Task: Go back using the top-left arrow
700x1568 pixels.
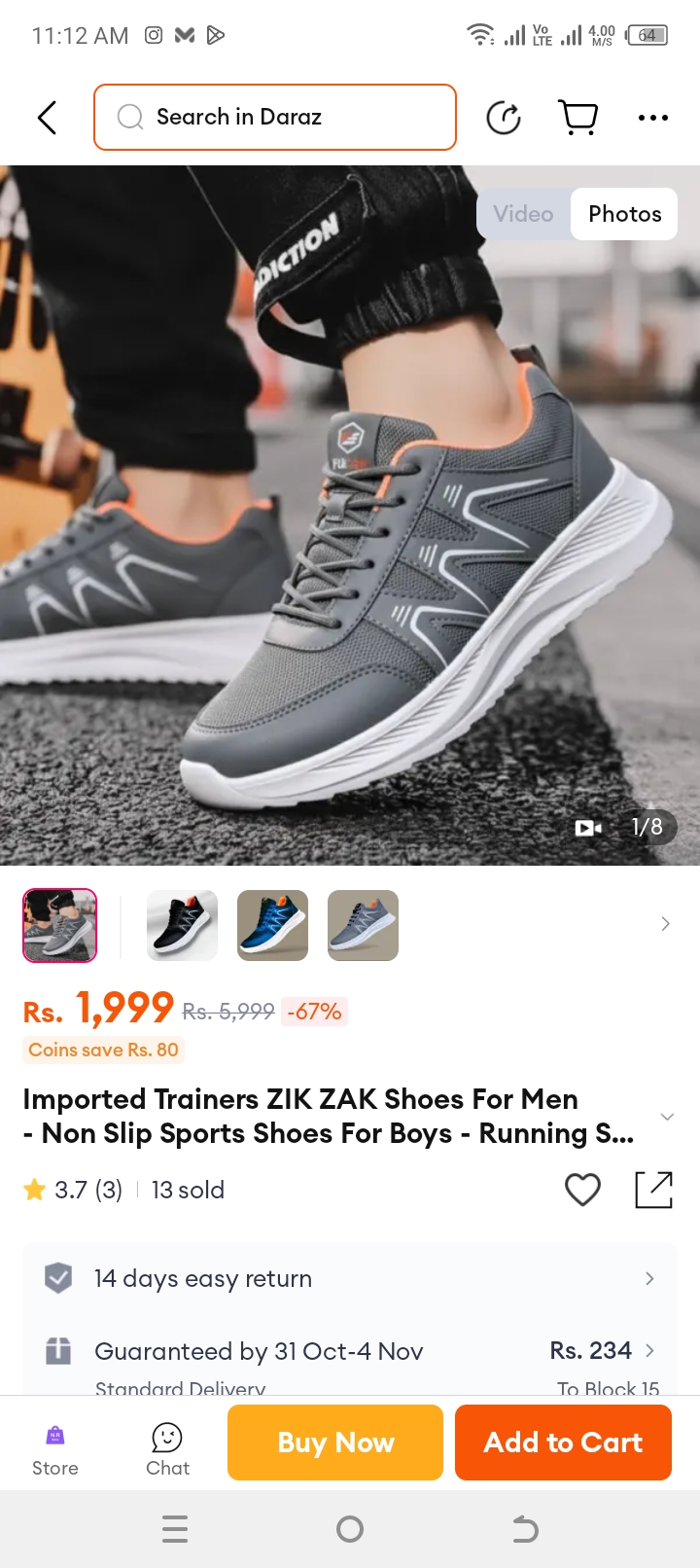Action: (x=47, y=118)
